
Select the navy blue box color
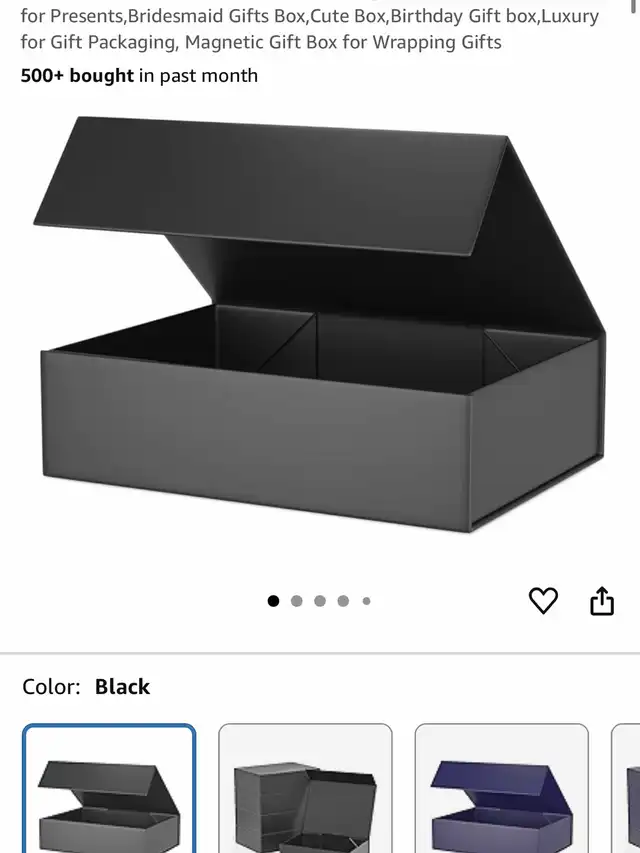pyautogui.click(x=501, y=790)
